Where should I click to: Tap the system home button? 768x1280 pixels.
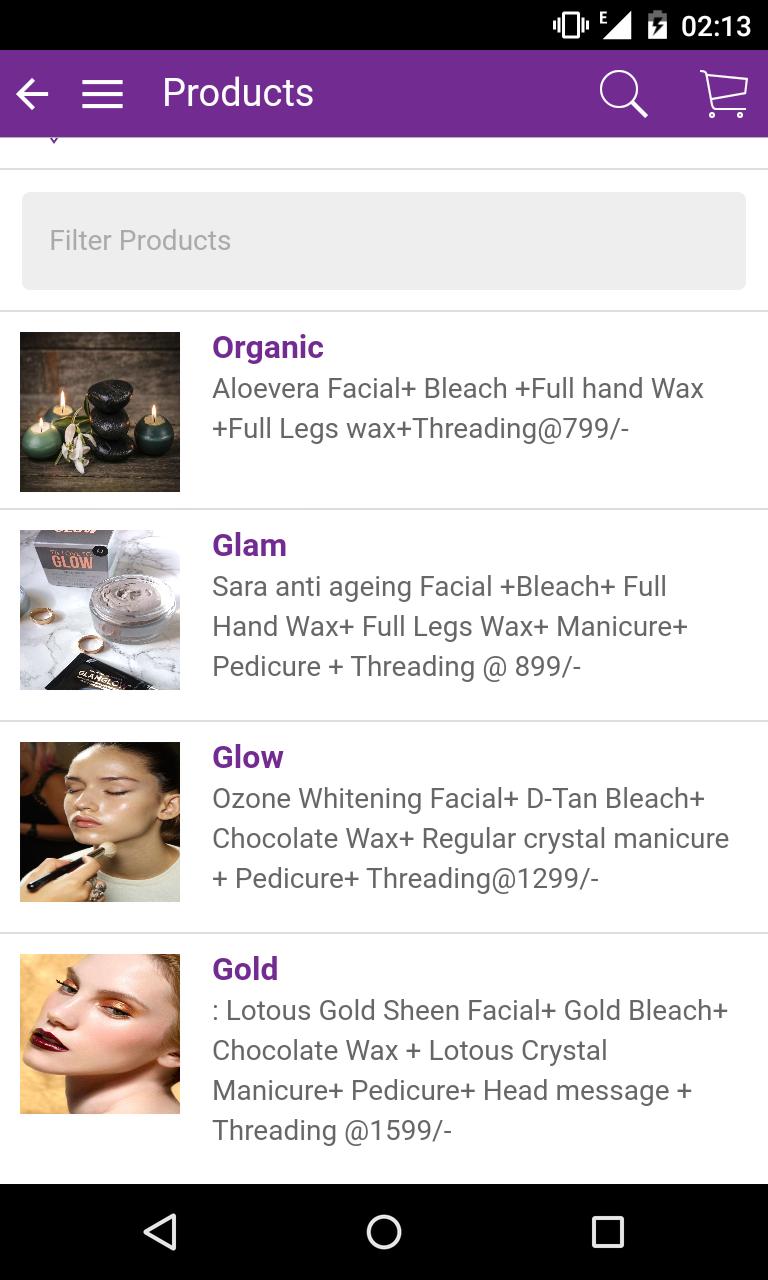[x=384, y=1232]
